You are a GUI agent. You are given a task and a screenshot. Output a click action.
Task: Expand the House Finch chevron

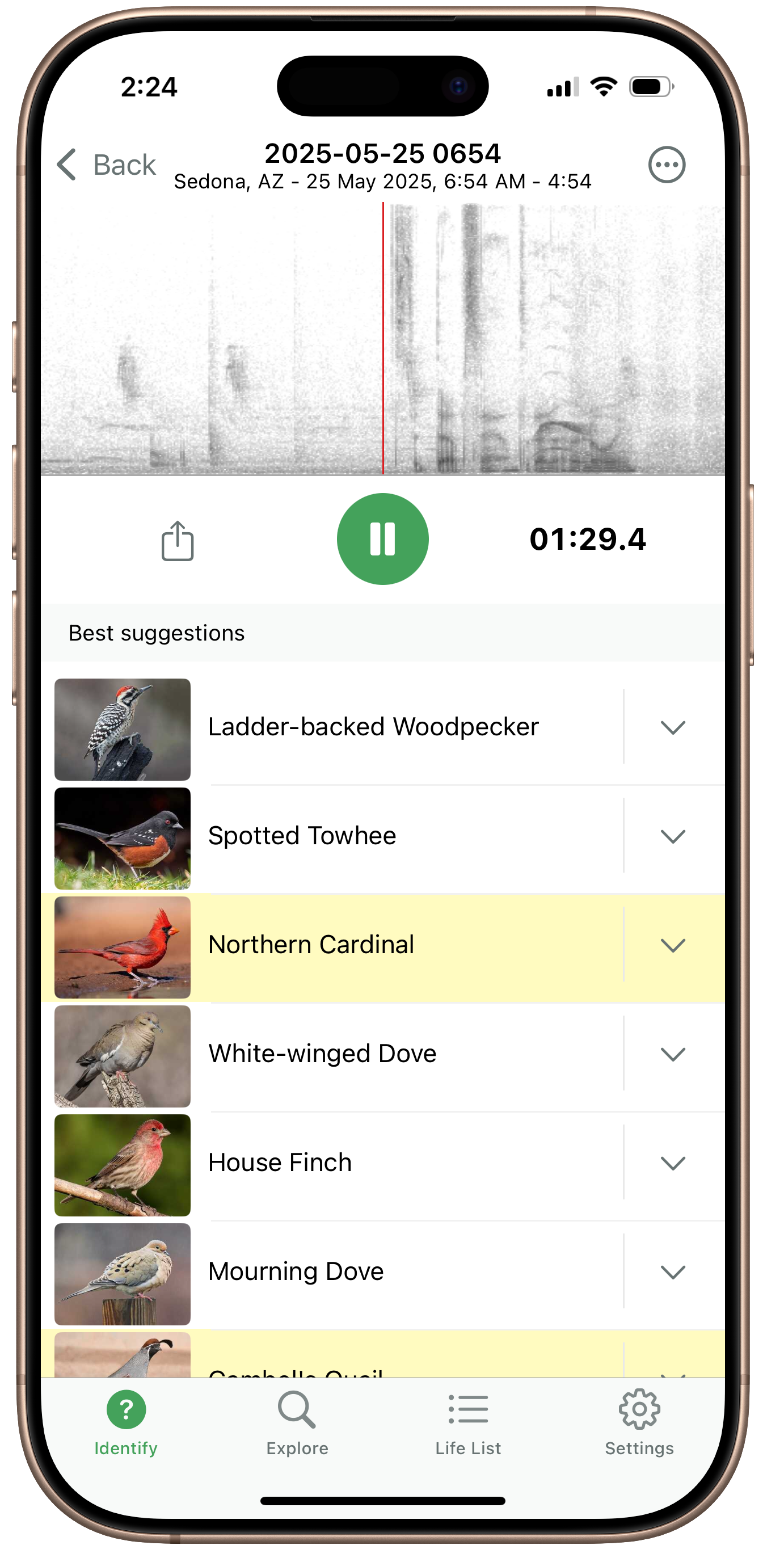coord(673,1163)
